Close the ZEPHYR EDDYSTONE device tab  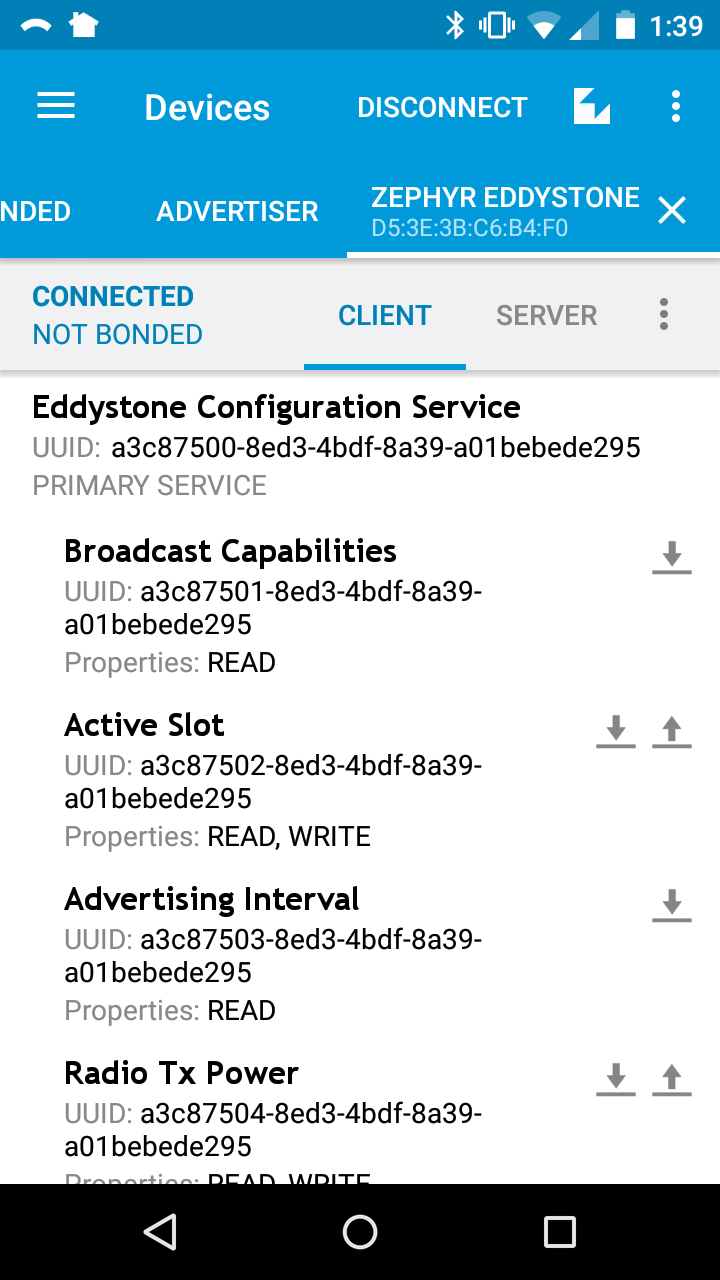pyautogui.click(x=671, y=210)
